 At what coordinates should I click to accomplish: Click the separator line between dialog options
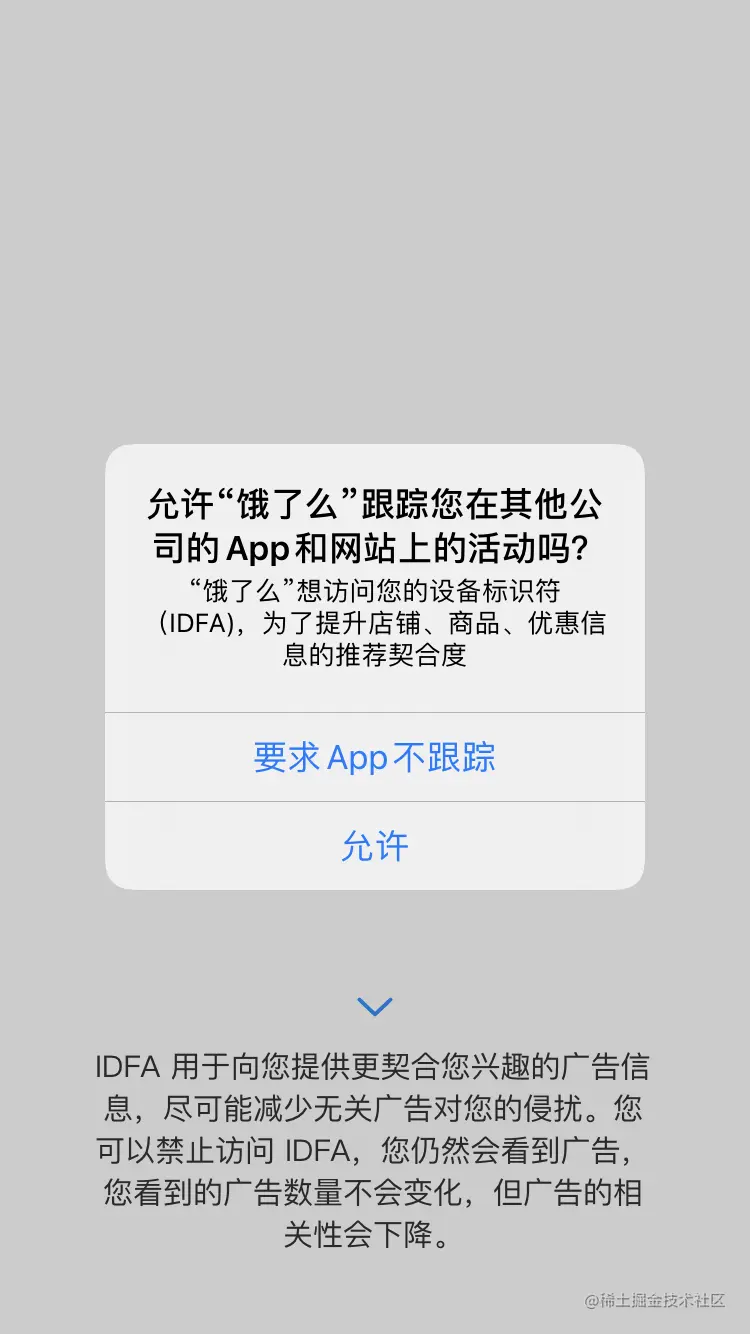click(374, 801)
